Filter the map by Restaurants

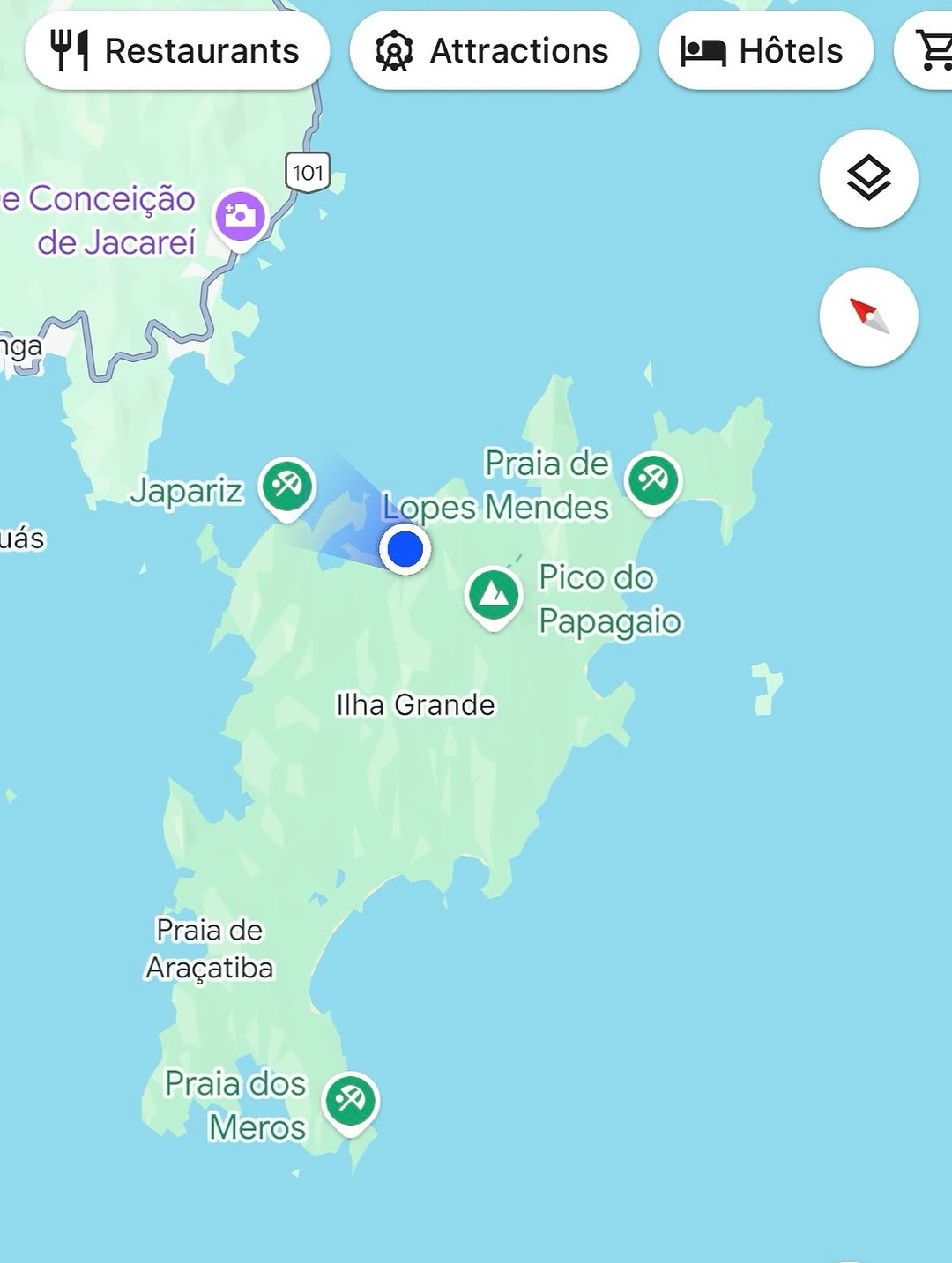coord(177,50)
